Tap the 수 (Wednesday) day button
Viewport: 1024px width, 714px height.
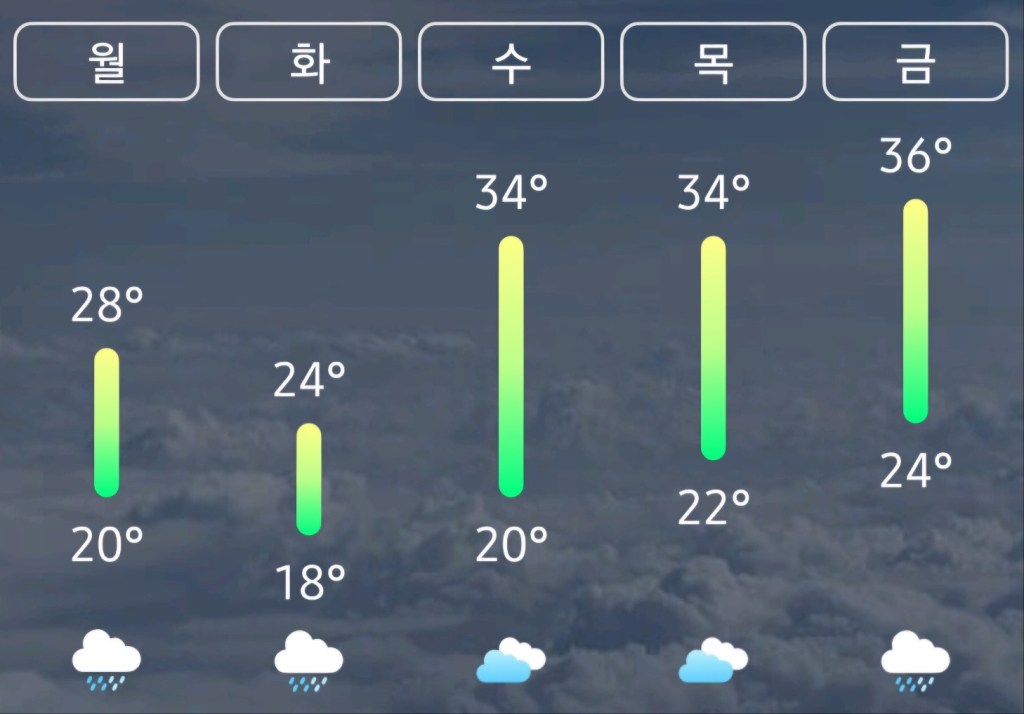[x=511, y=62]
